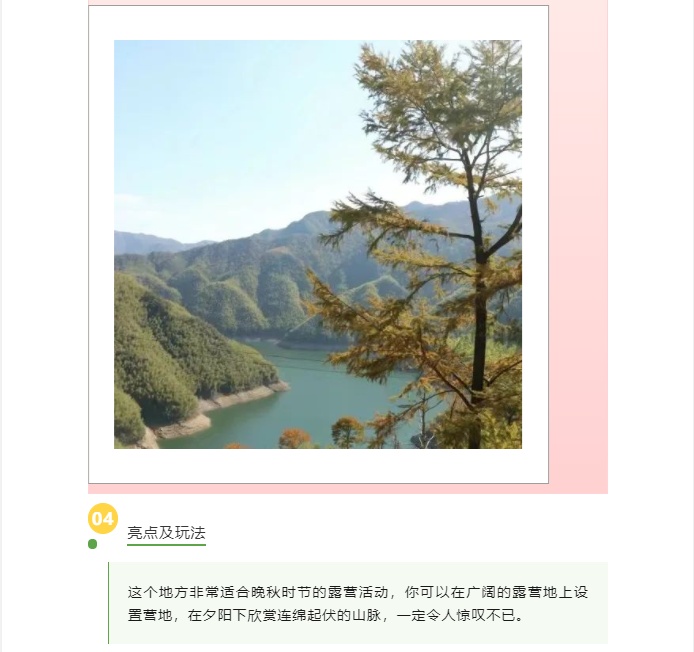Screen dimensions: 694x652
Task: Open the lake and mountain photo full-size
Action: tap(318, 244)
